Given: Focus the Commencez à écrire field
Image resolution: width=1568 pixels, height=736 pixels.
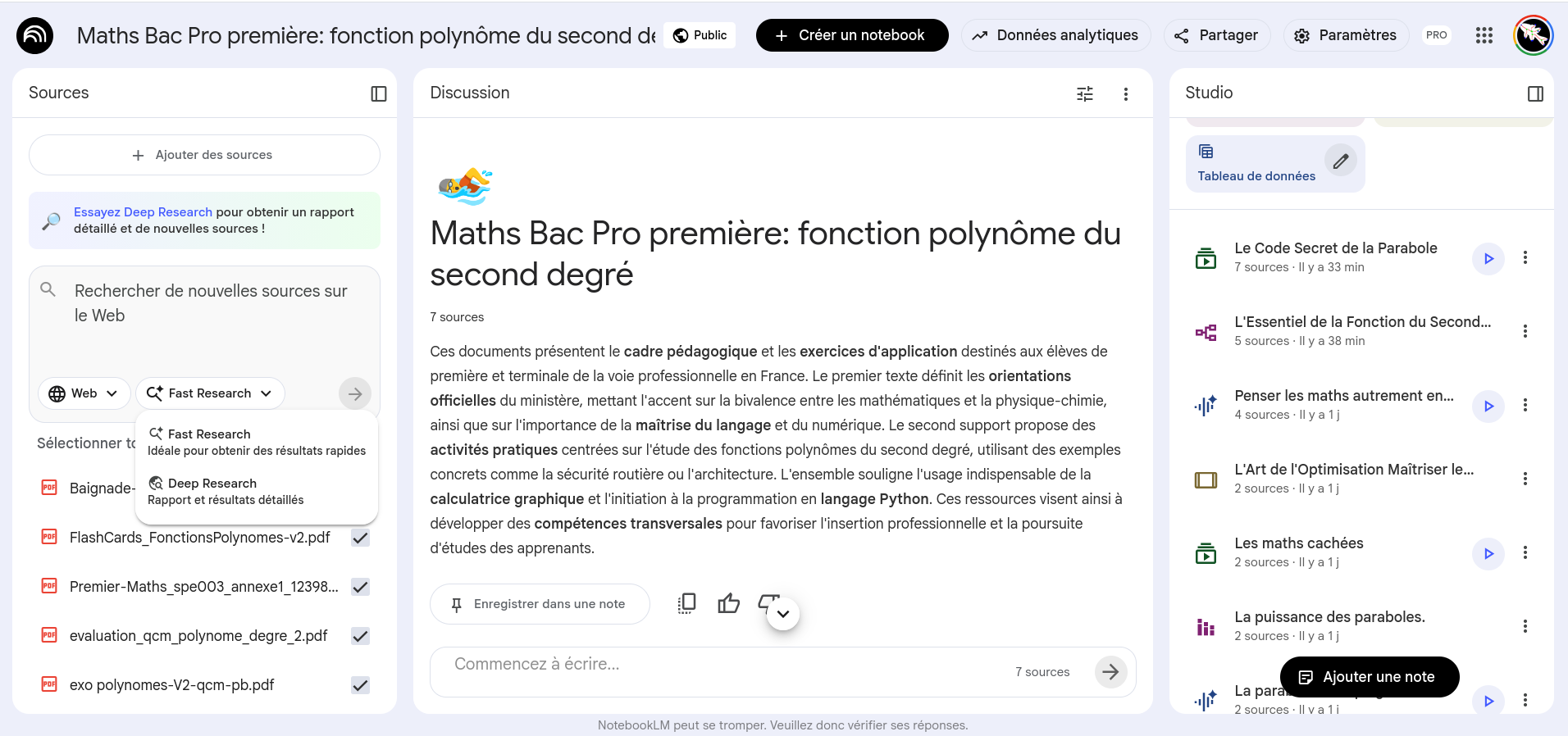Looking at the screenshot, I should coord(722,666).
